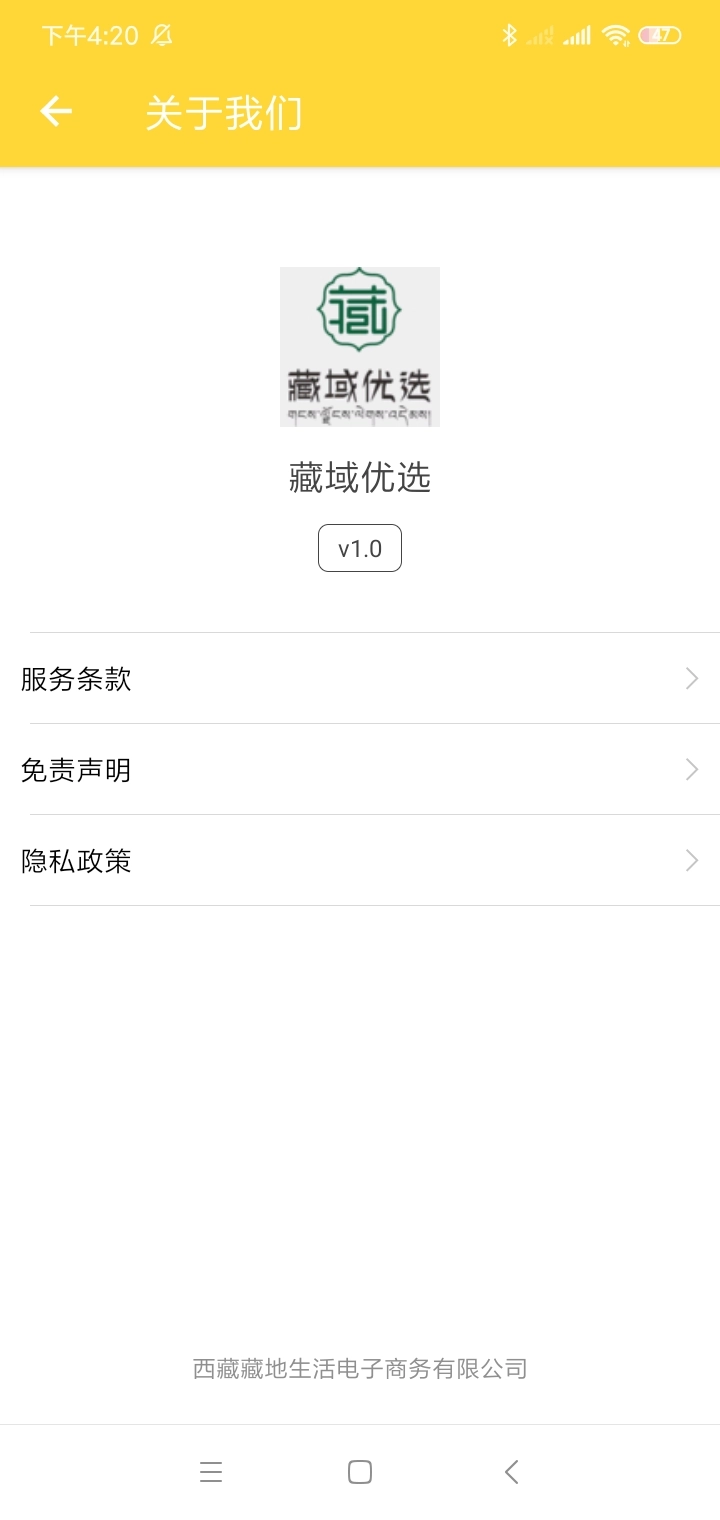
Task: Tap the cellular signal strength icon
Action: click(x=576, y=35)
